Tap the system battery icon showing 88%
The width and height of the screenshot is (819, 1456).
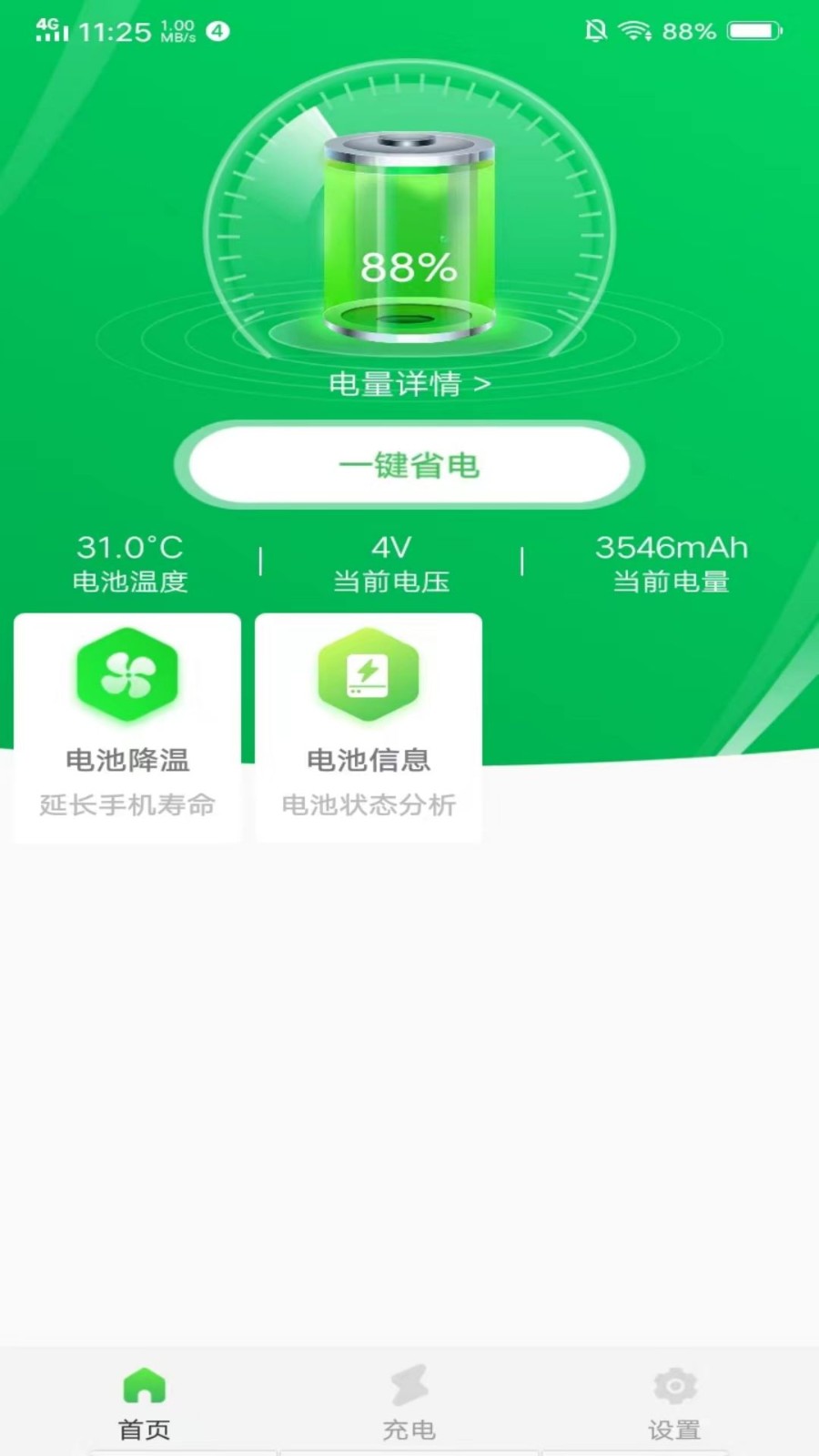click(x=753, y=30)
